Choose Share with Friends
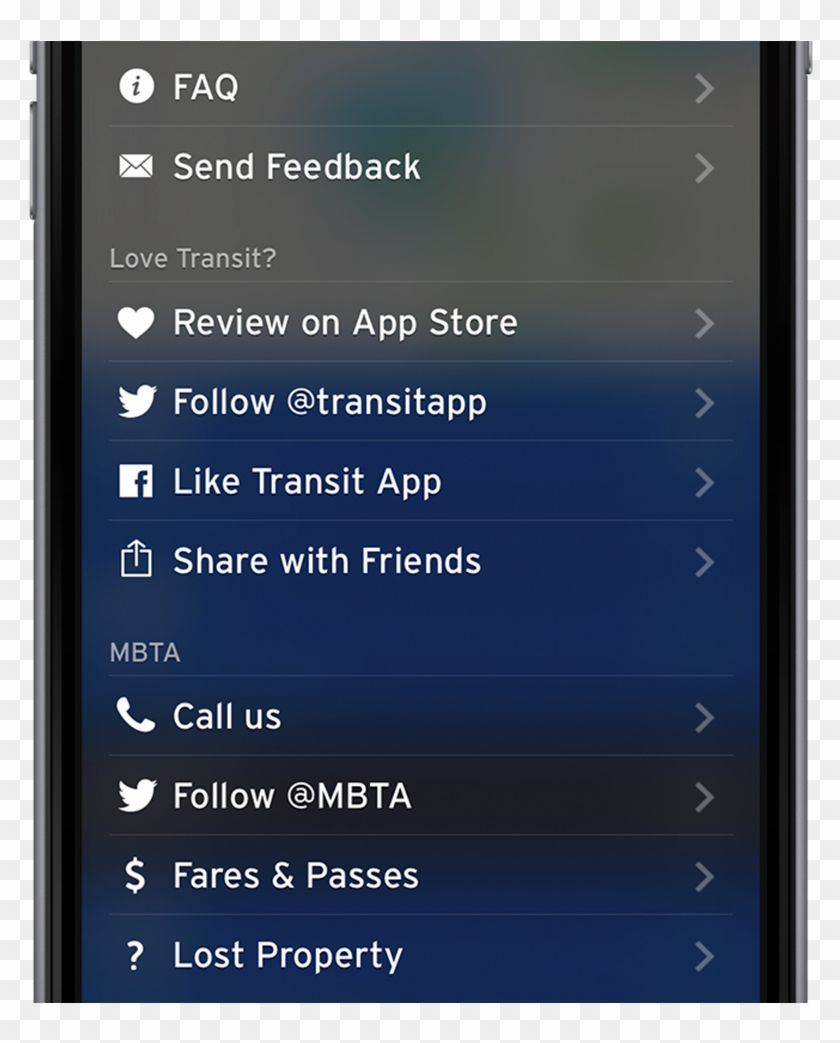 coord(327,561)
